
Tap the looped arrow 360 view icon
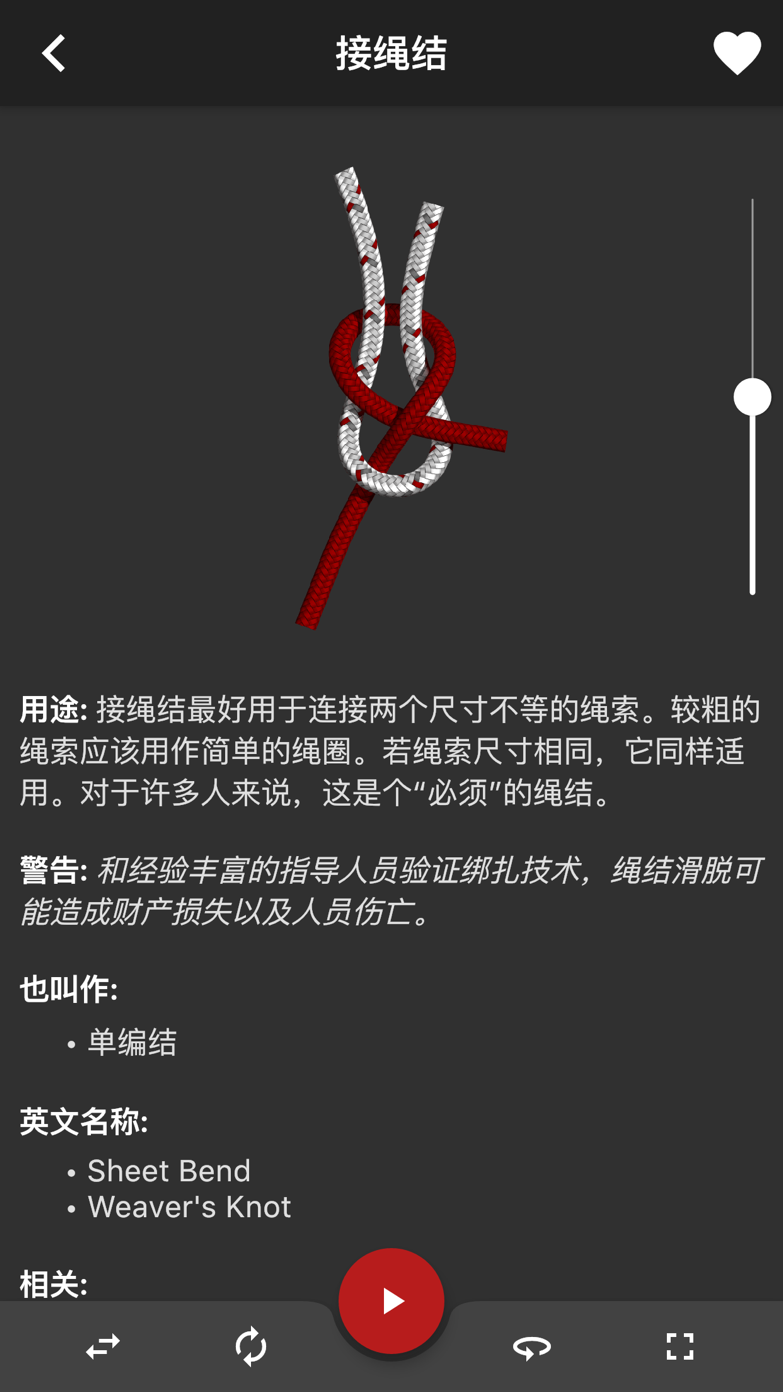point(532,1346)
